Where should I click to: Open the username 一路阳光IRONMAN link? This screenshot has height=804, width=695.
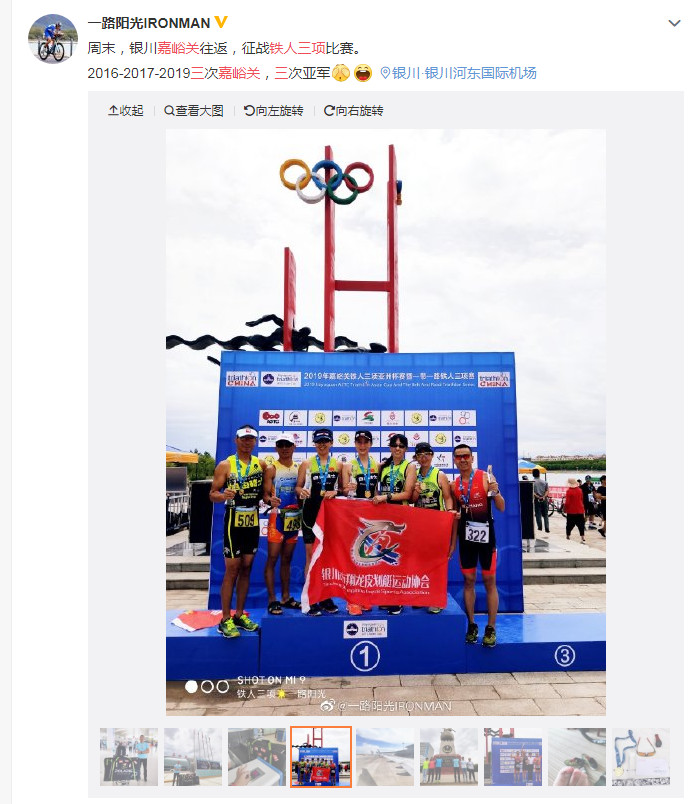click(x=148, y=23)
